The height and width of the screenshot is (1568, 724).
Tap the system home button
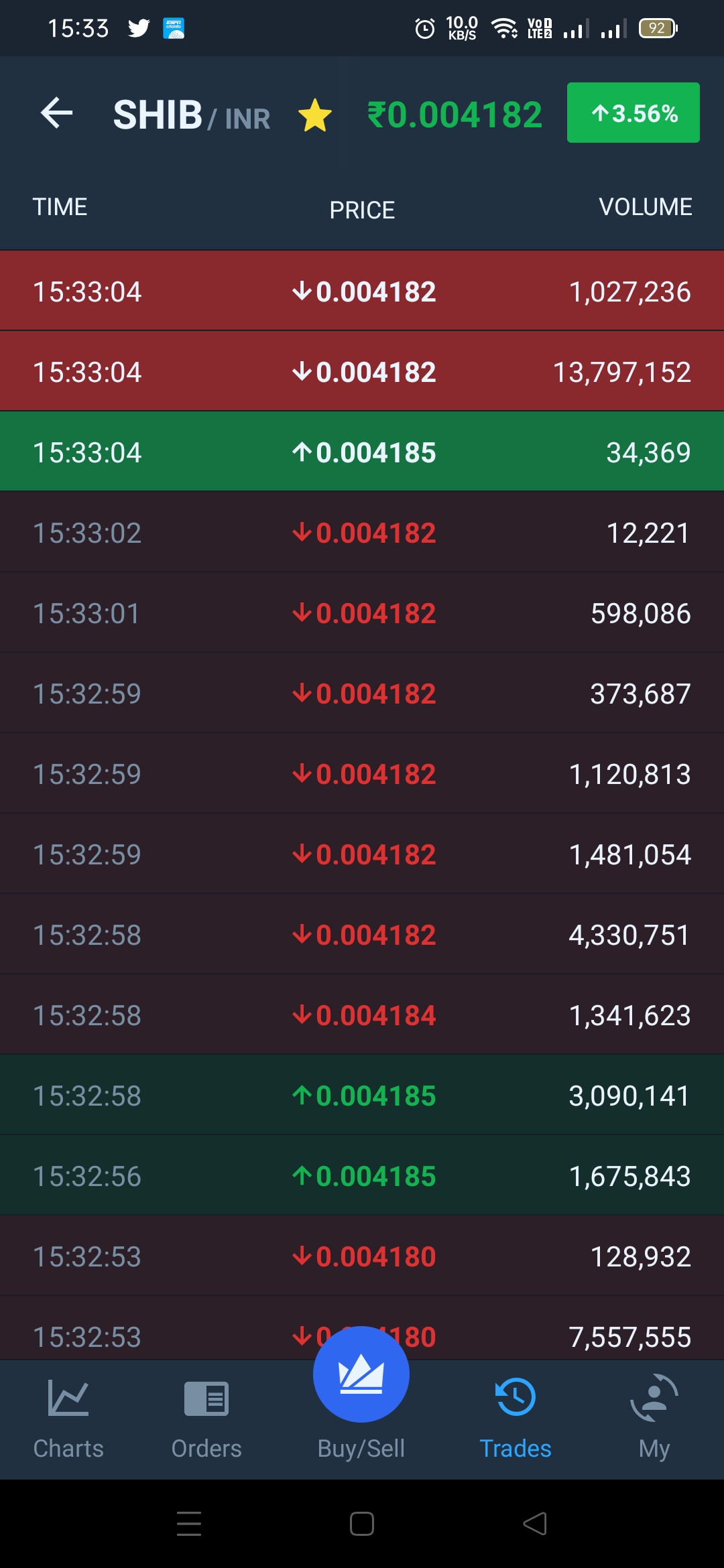(362, 1524)
